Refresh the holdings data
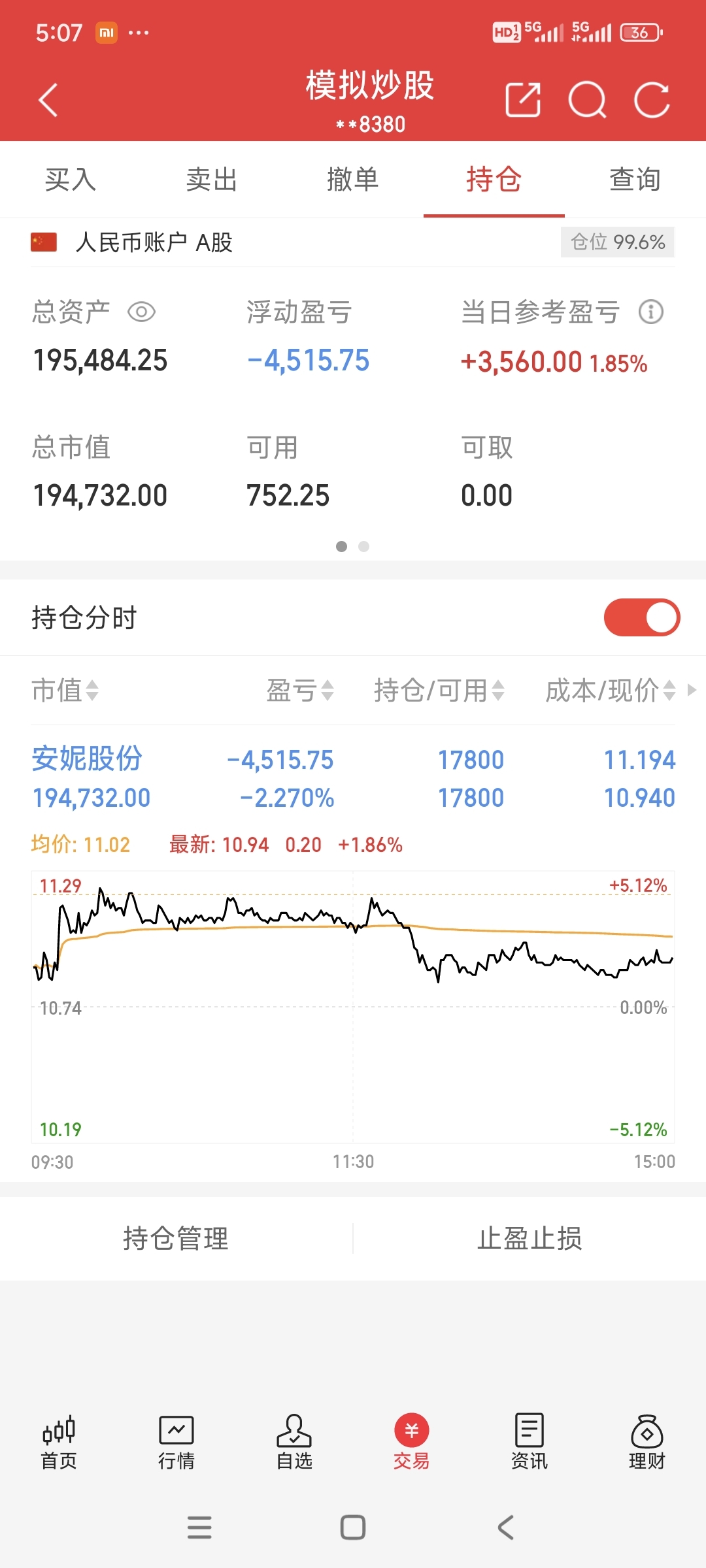This screenshot has height=1568, width=706. 652,100
